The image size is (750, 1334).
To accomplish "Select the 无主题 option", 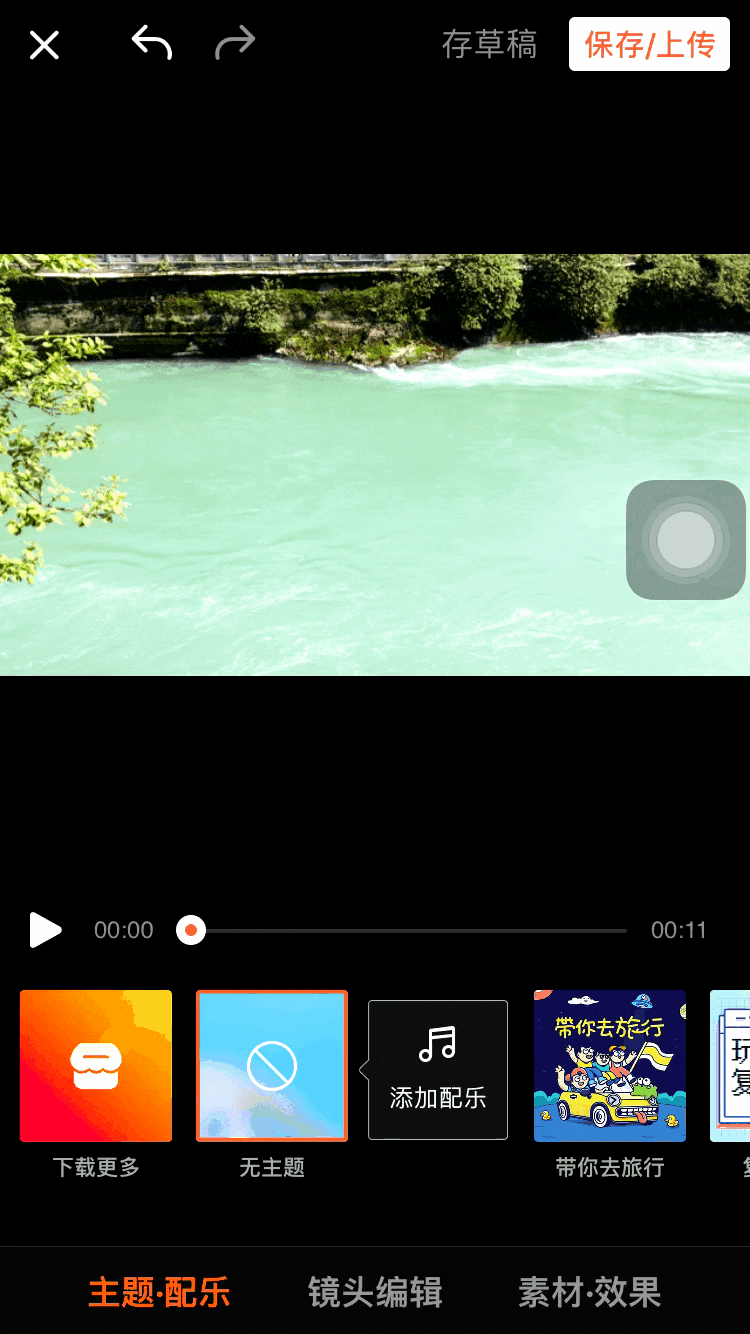I will click(x=272, y=1066).
